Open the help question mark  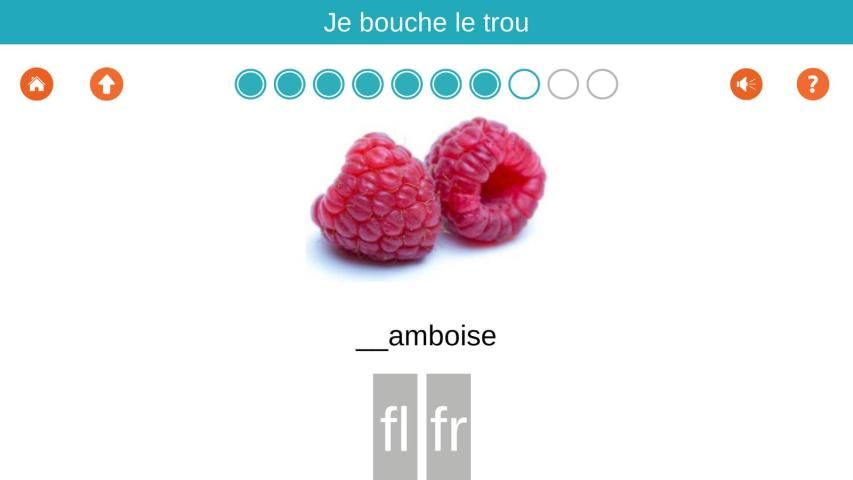[813, 84]
